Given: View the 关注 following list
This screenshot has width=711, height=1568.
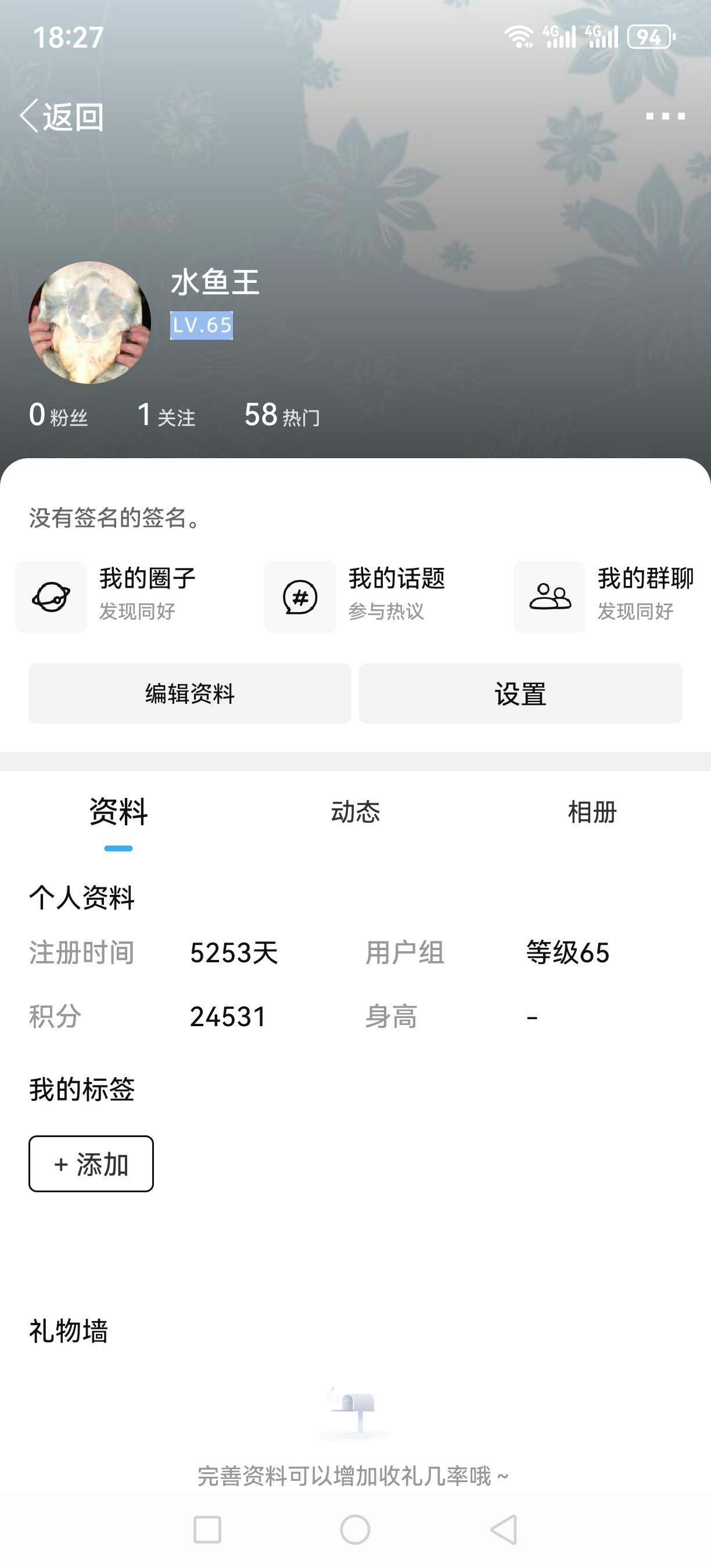Looking at the screenshot, I should click(166, 416).
